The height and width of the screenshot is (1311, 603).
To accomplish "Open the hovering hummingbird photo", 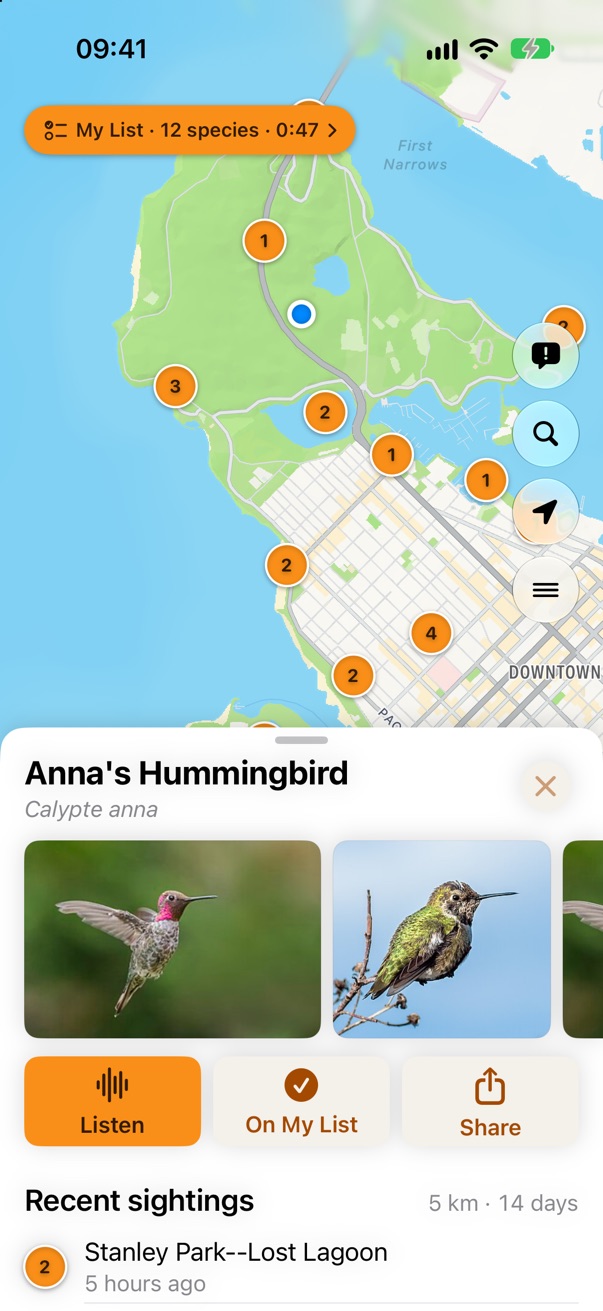I will pyautogui.click(x=172, y=939).
